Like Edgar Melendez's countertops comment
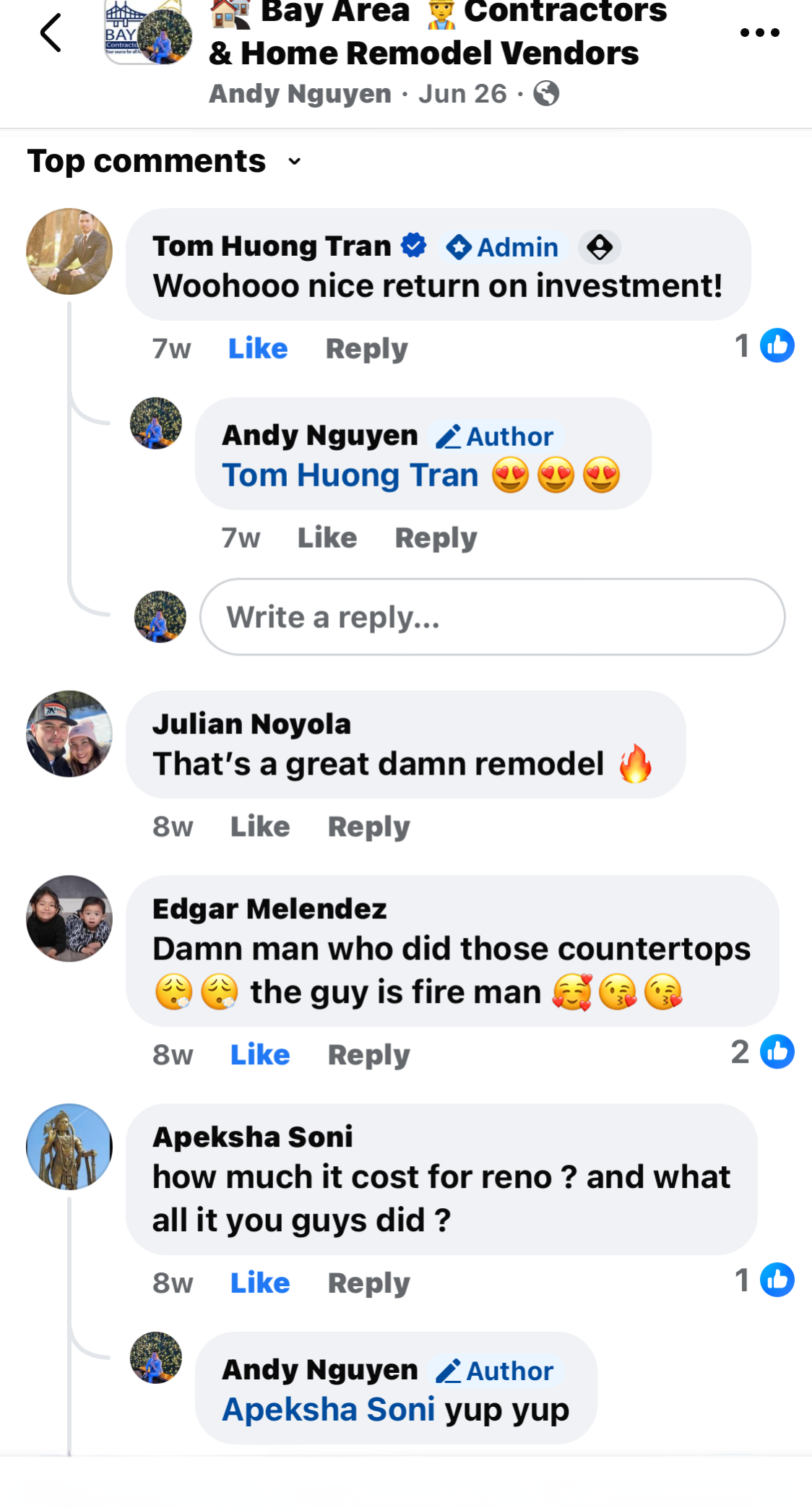Screen dimensions: 812x1508 [x=260, y=1055]
